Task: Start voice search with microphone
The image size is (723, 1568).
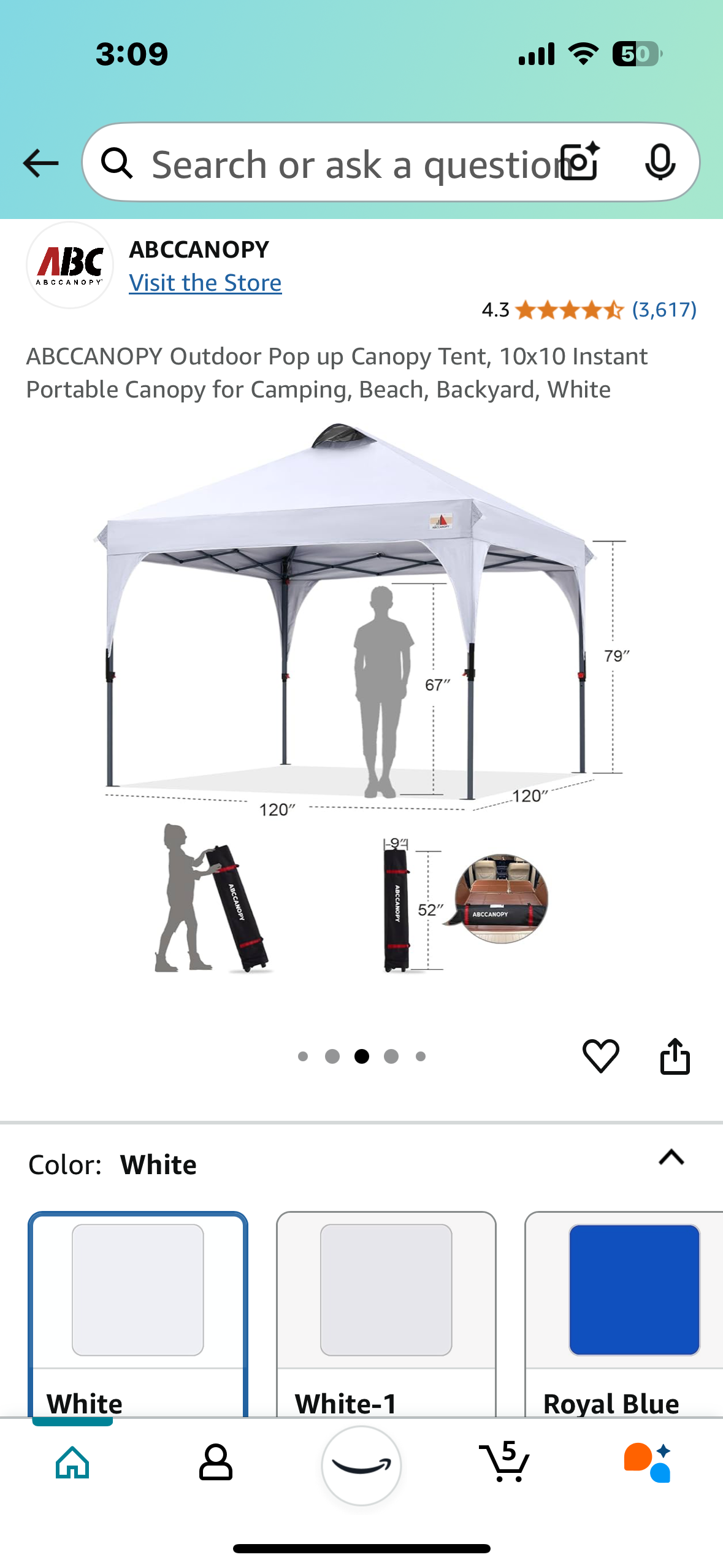Action: pos(660,163)
